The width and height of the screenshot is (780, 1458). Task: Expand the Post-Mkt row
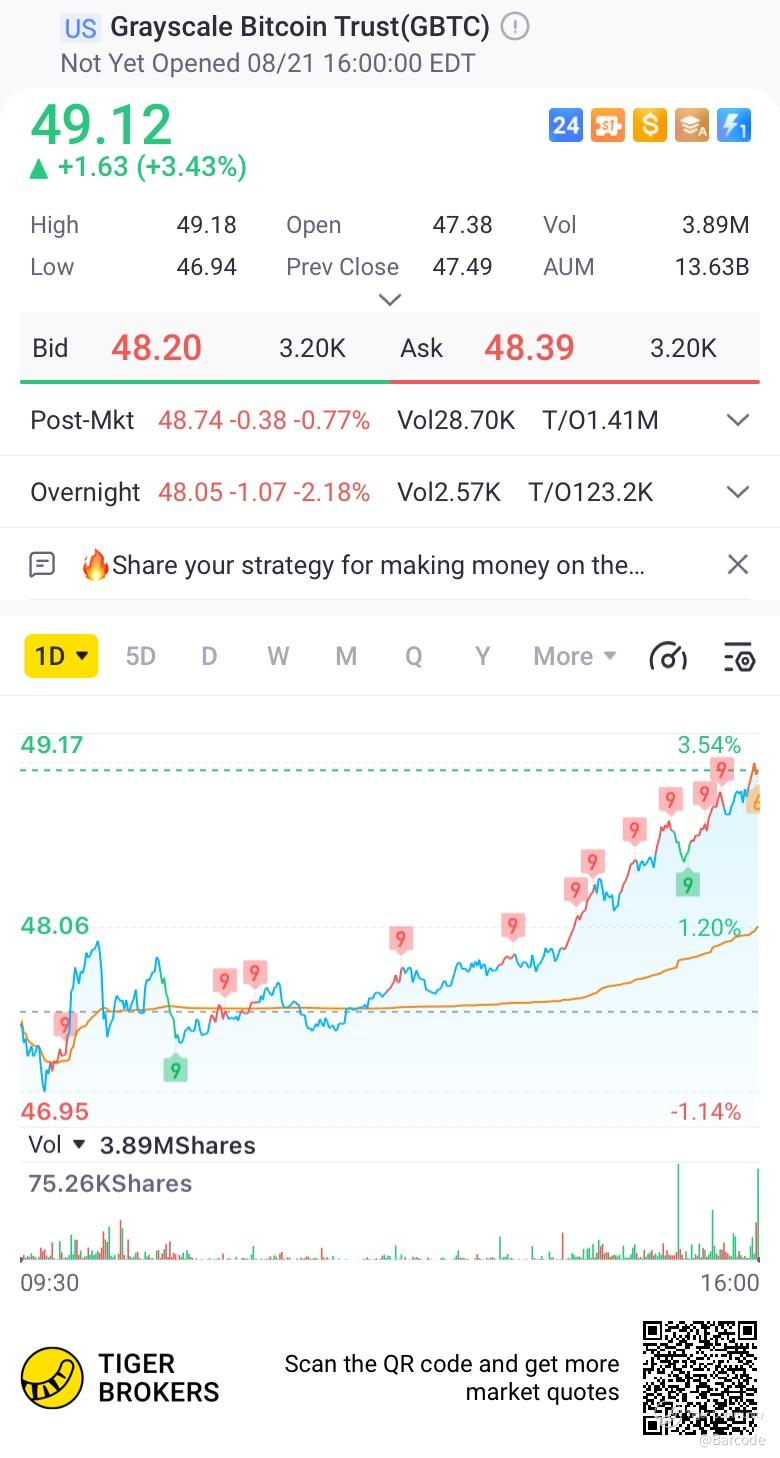[x=737, y=420]
